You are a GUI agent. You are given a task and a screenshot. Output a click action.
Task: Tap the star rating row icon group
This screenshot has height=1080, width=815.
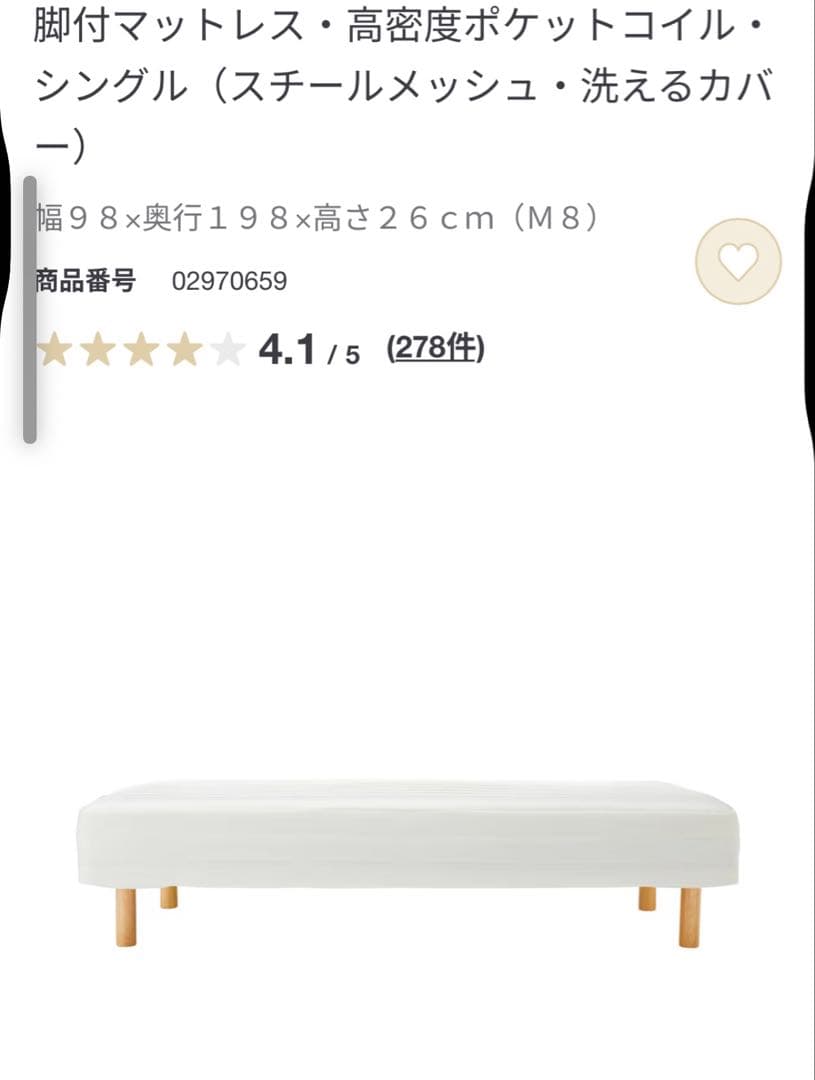(143, 350)
